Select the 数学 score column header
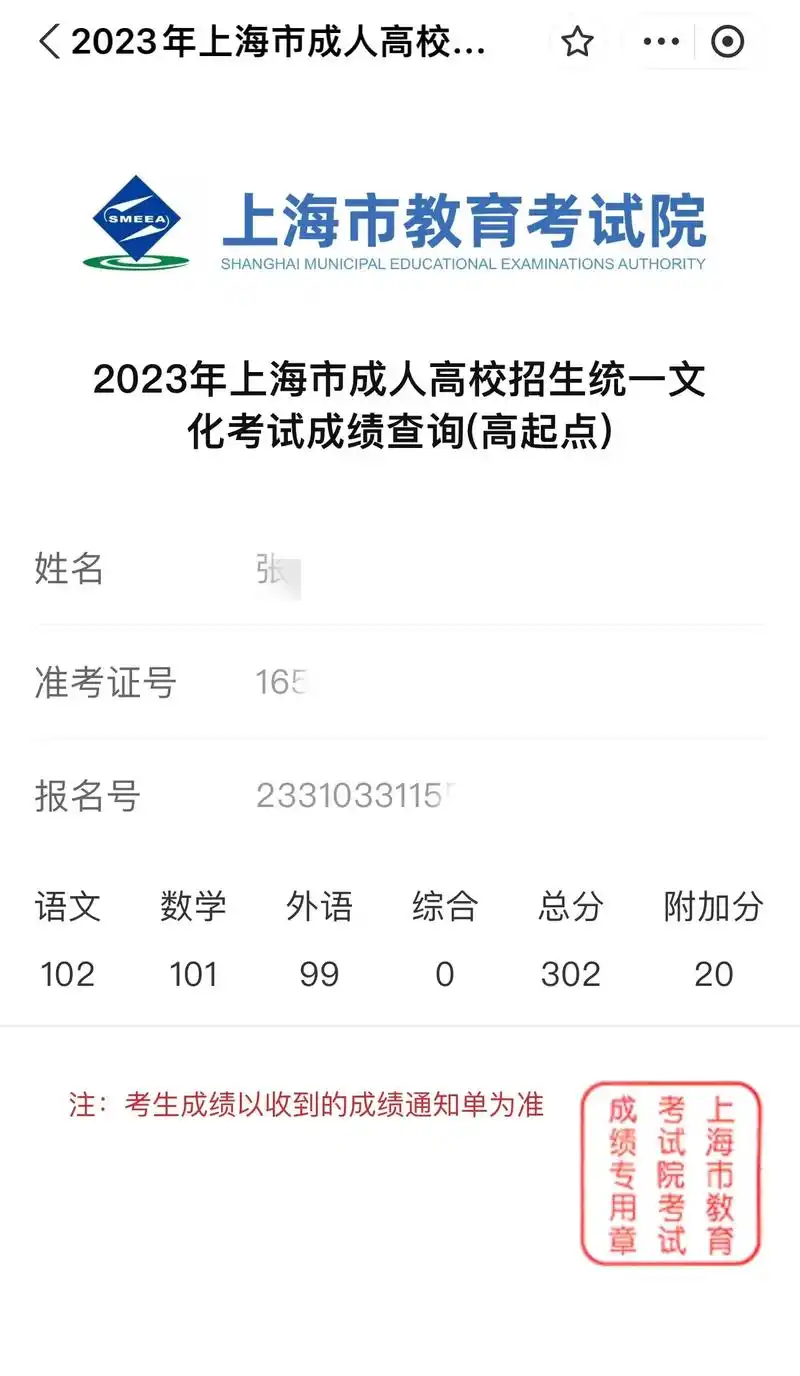 (x=194, y=908)
